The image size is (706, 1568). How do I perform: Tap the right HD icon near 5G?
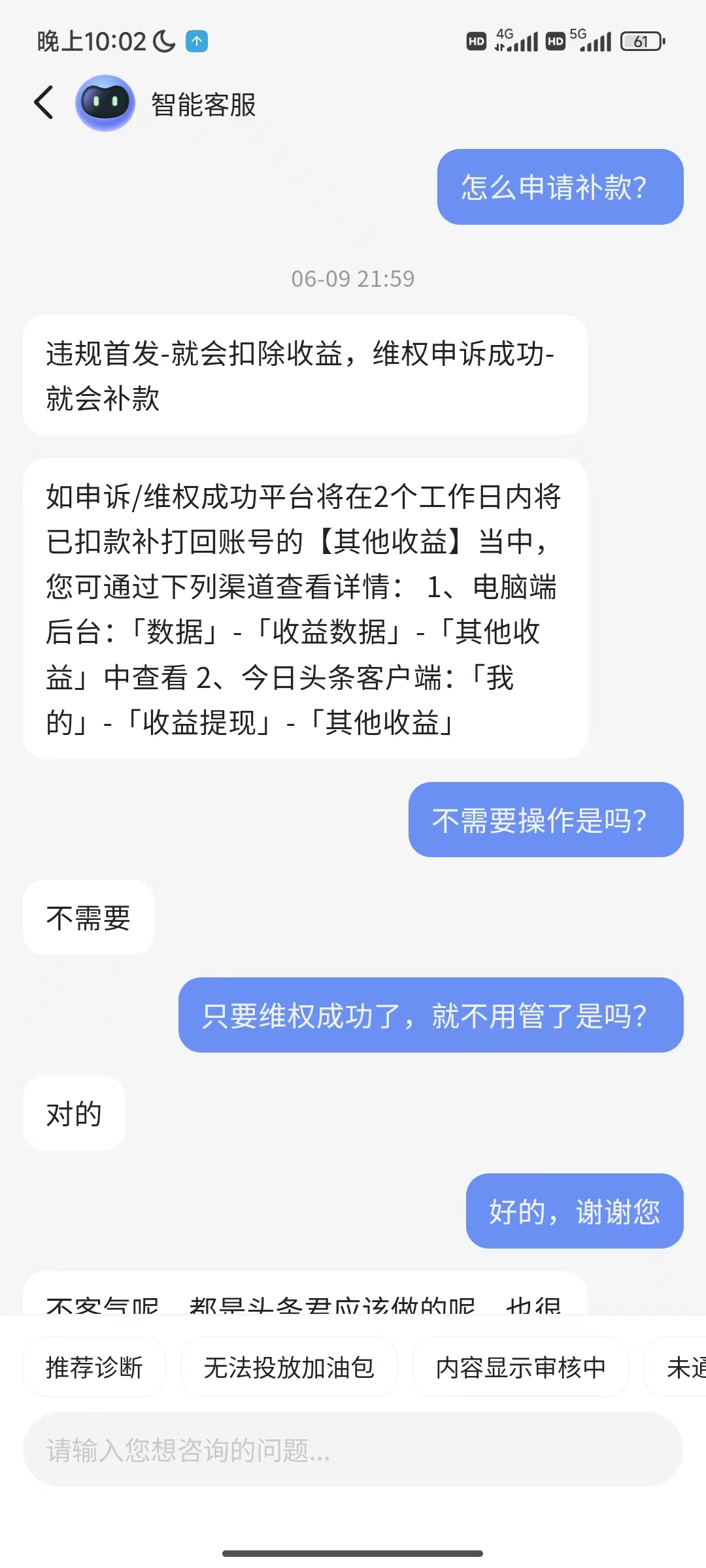(555, 41)
